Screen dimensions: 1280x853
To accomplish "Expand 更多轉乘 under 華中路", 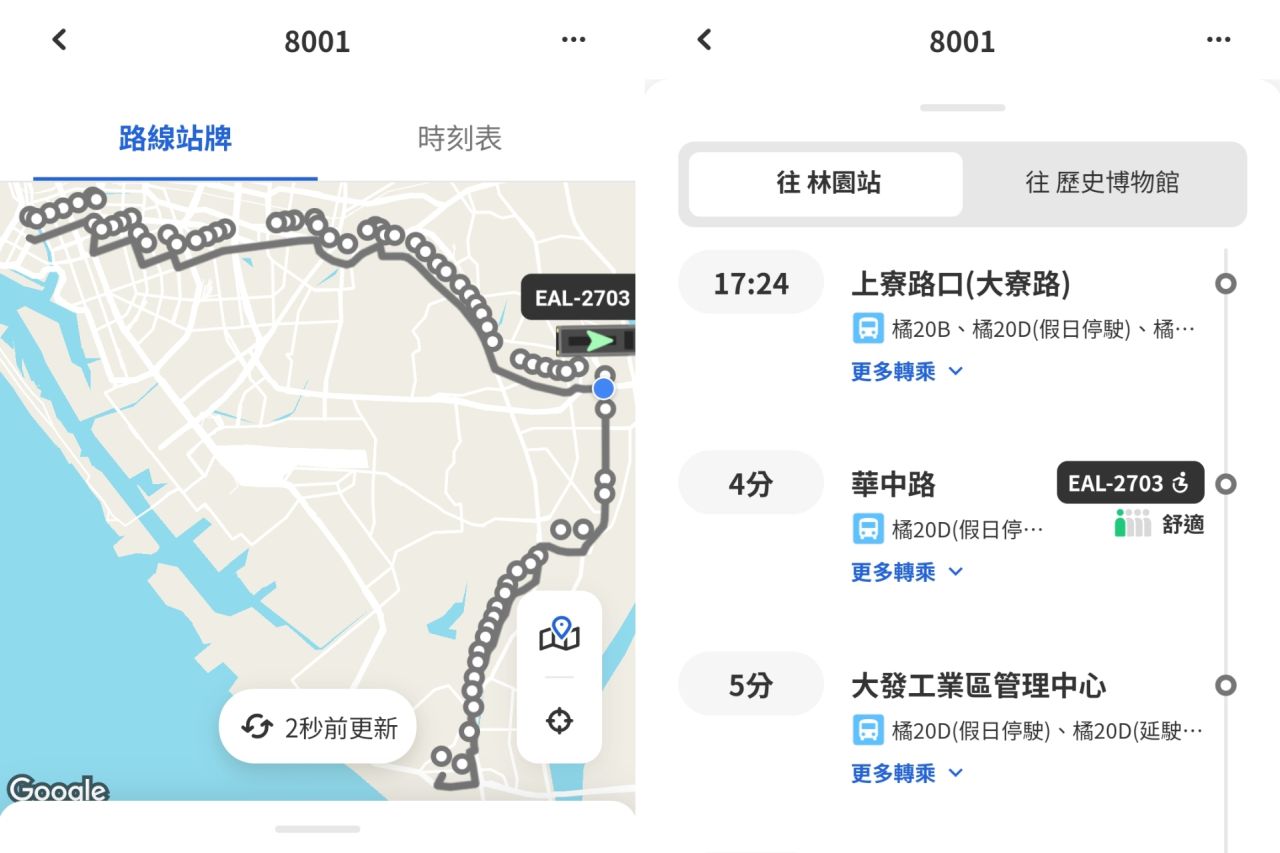I will coord(906,572).
